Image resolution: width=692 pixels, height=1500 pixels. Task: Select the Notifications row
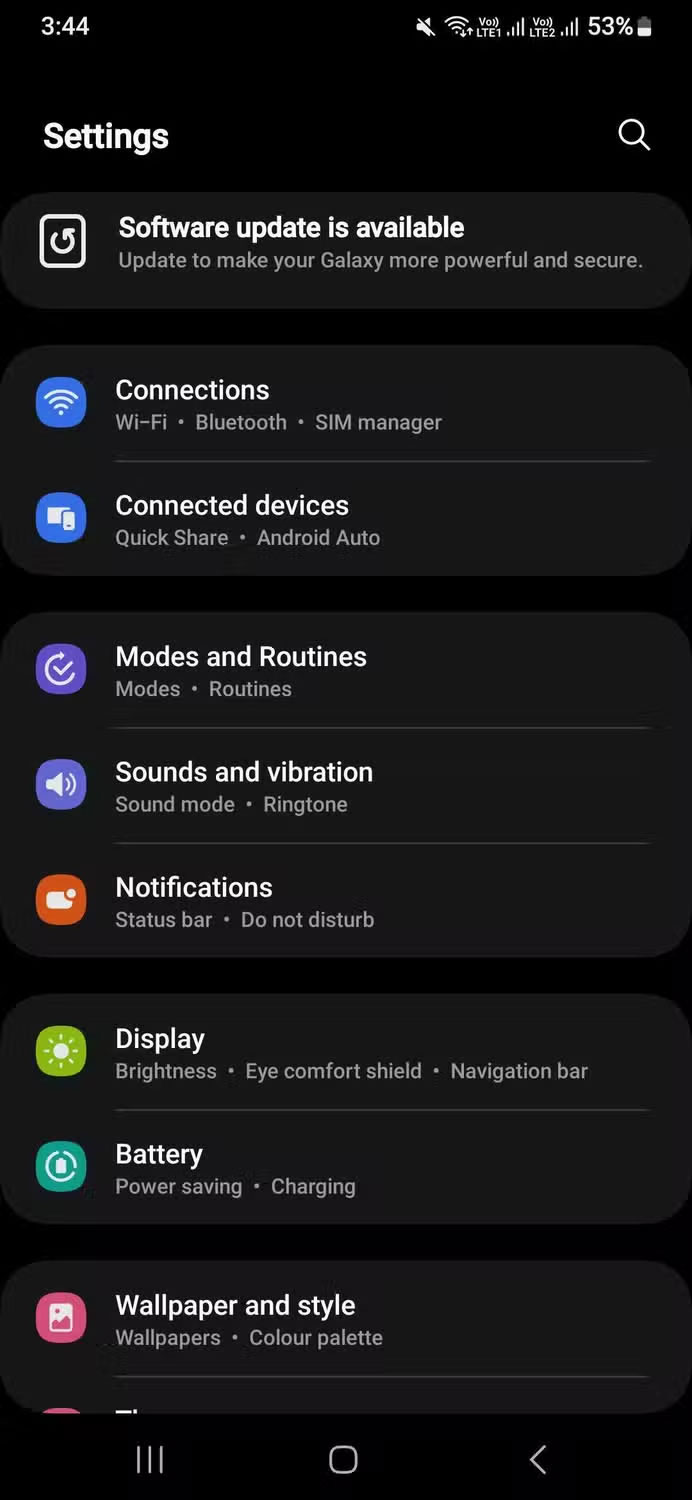pyautogui.click(x=346, y=901)
